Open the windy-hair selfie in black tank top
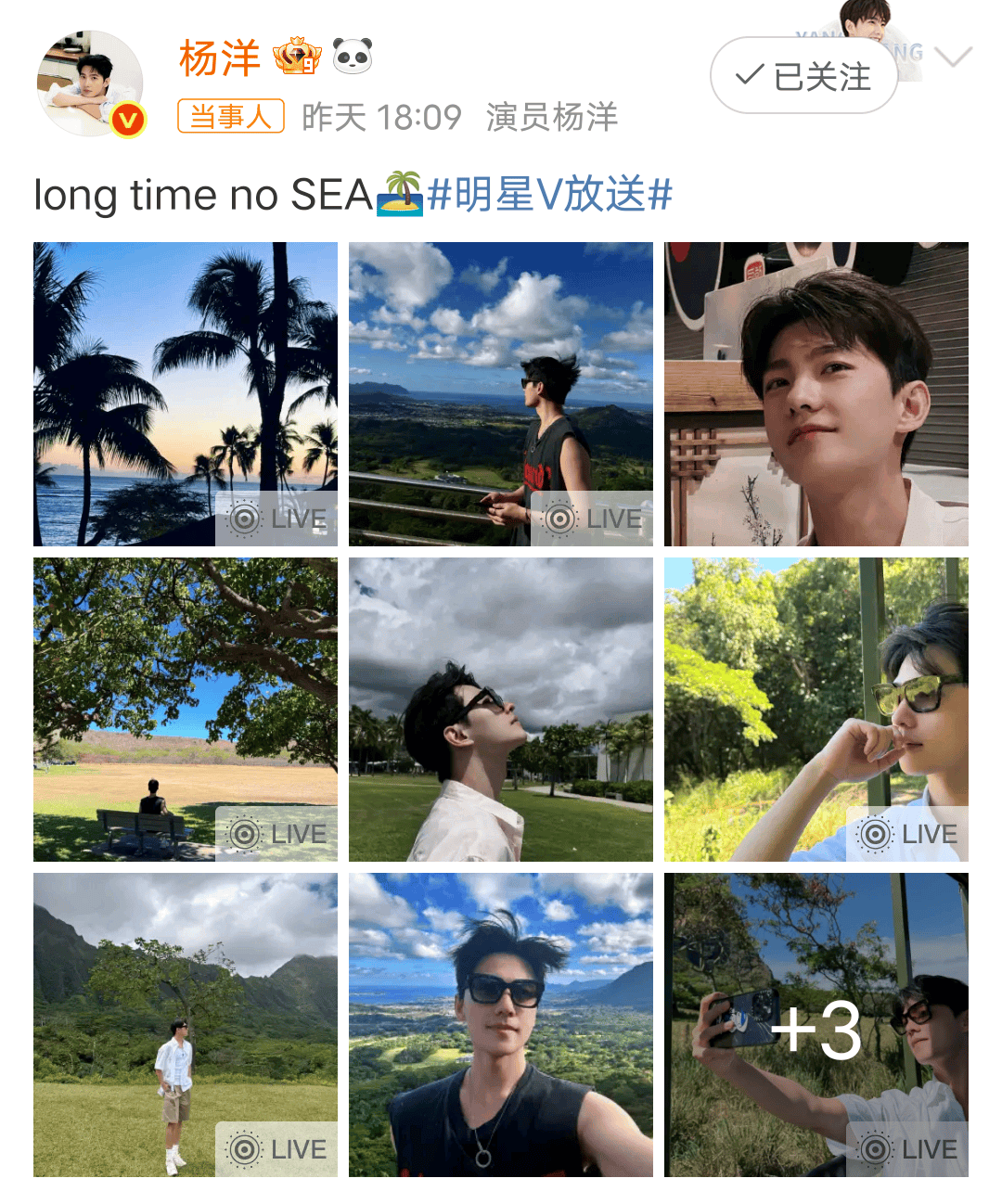989x1204 pixels. point(501,1025)
